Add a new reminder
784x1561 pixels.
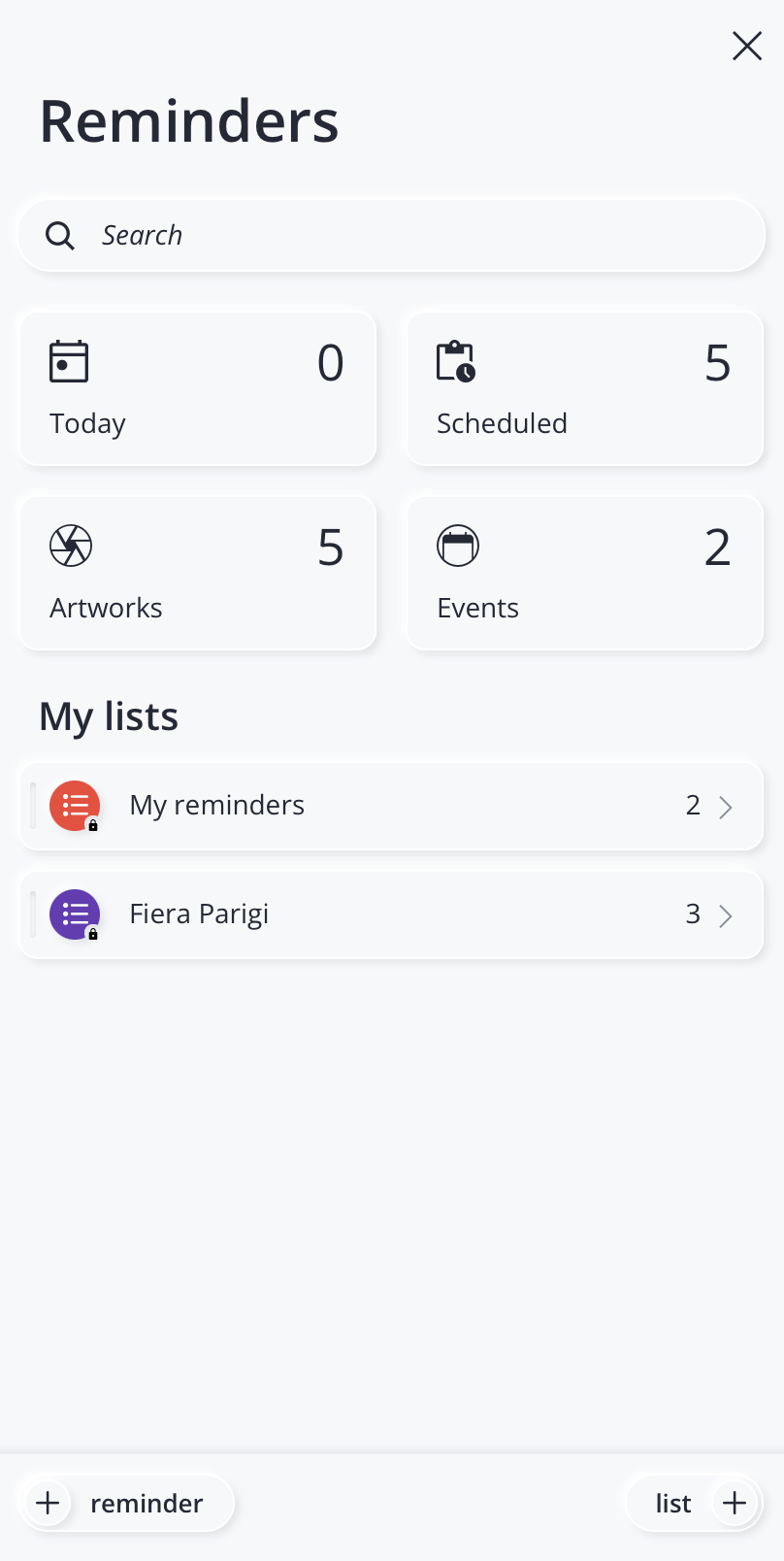pos(127,1504)
